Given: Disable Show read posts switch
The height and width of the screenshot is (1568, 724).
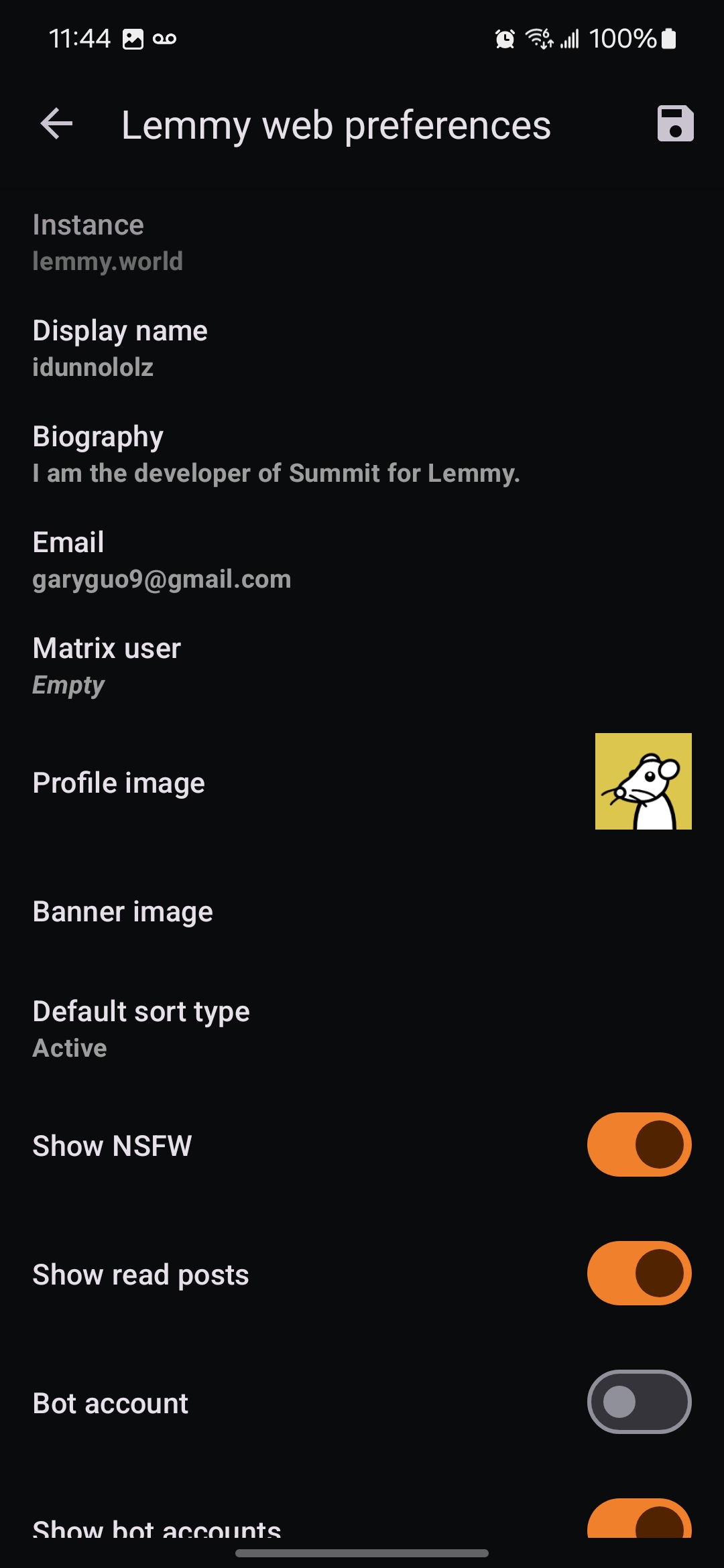Looking at the screenshot, I should coord(639,1273).
